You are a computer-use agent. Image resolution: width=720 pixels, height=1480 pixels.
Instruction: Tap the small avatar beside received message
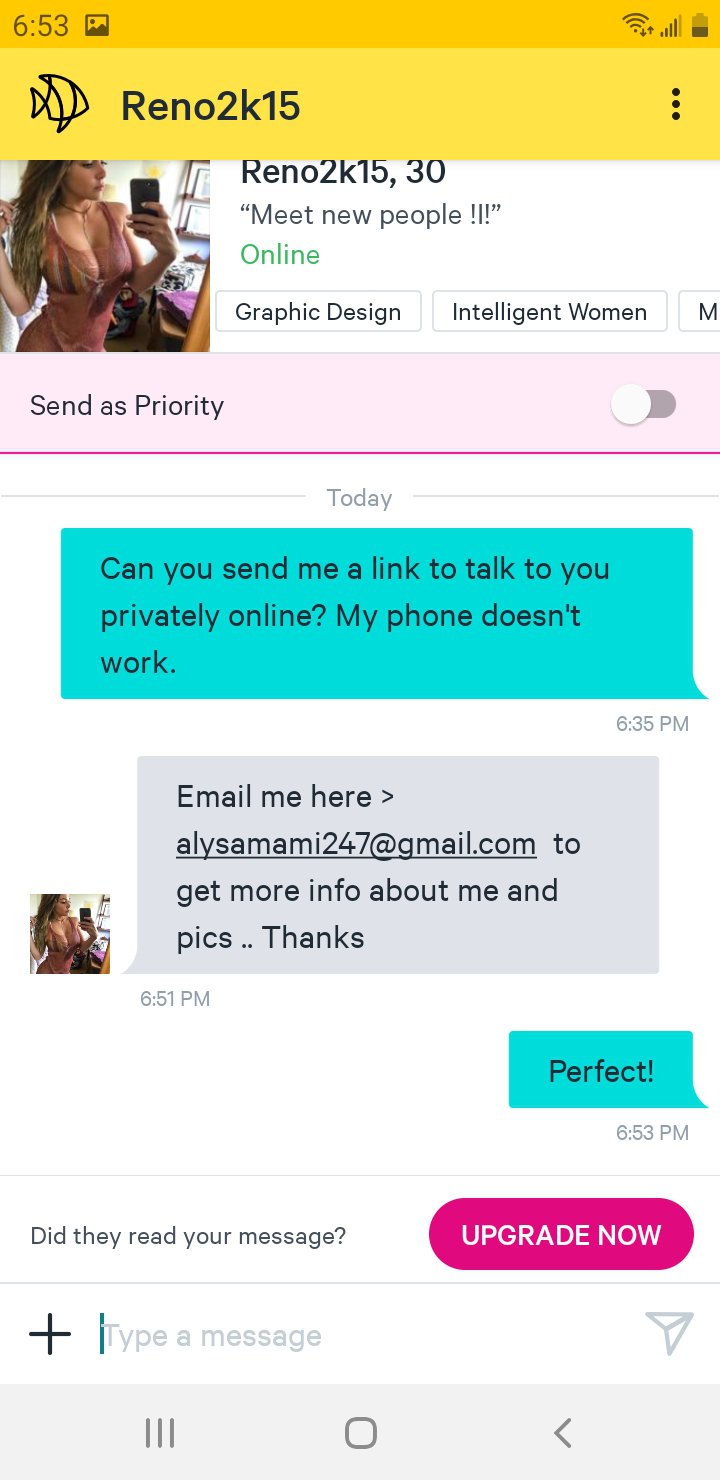[70, 934]
